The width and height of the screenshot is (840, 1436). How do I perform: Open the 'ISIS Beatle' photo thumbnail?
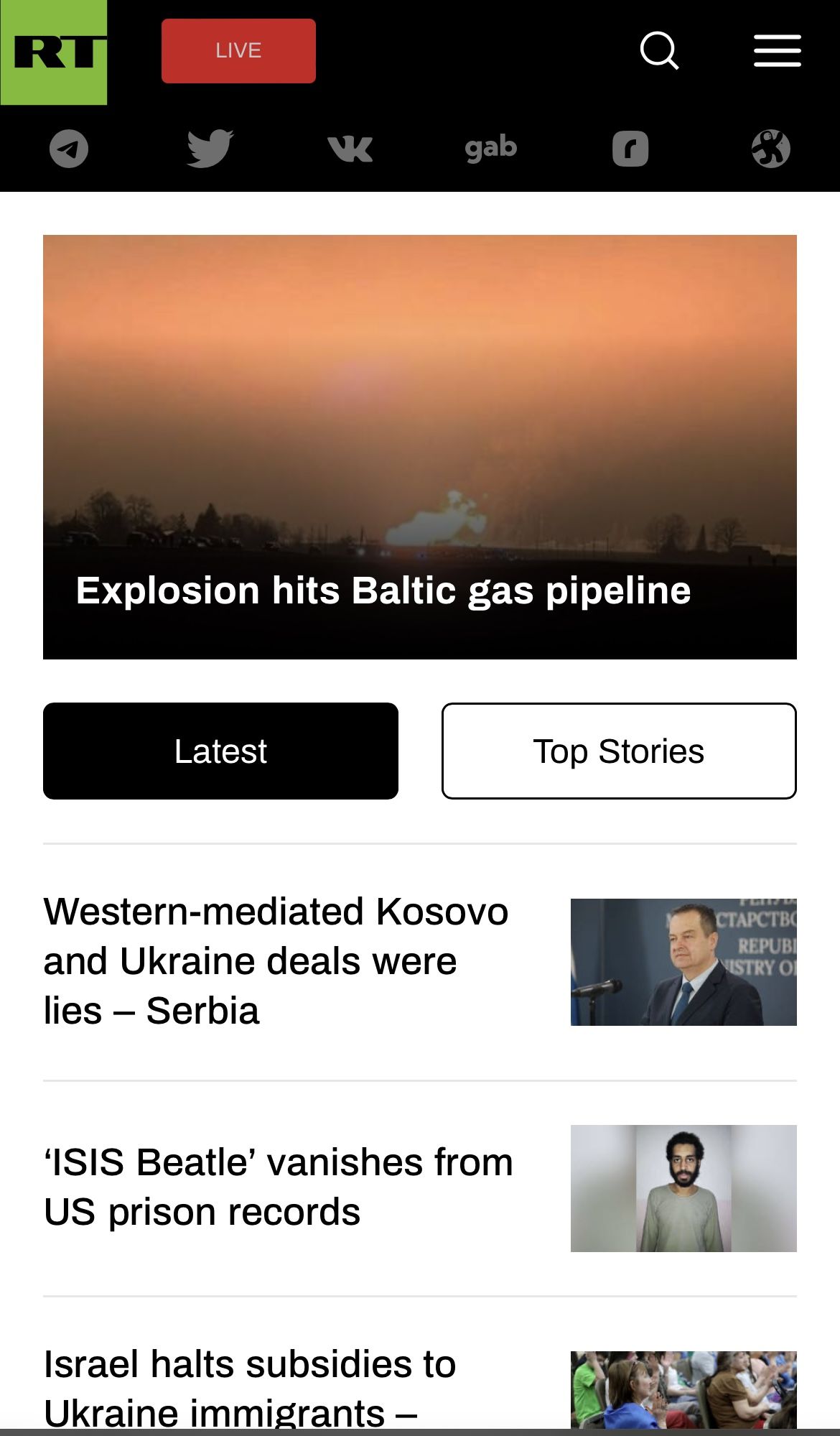pos(683,1188)
